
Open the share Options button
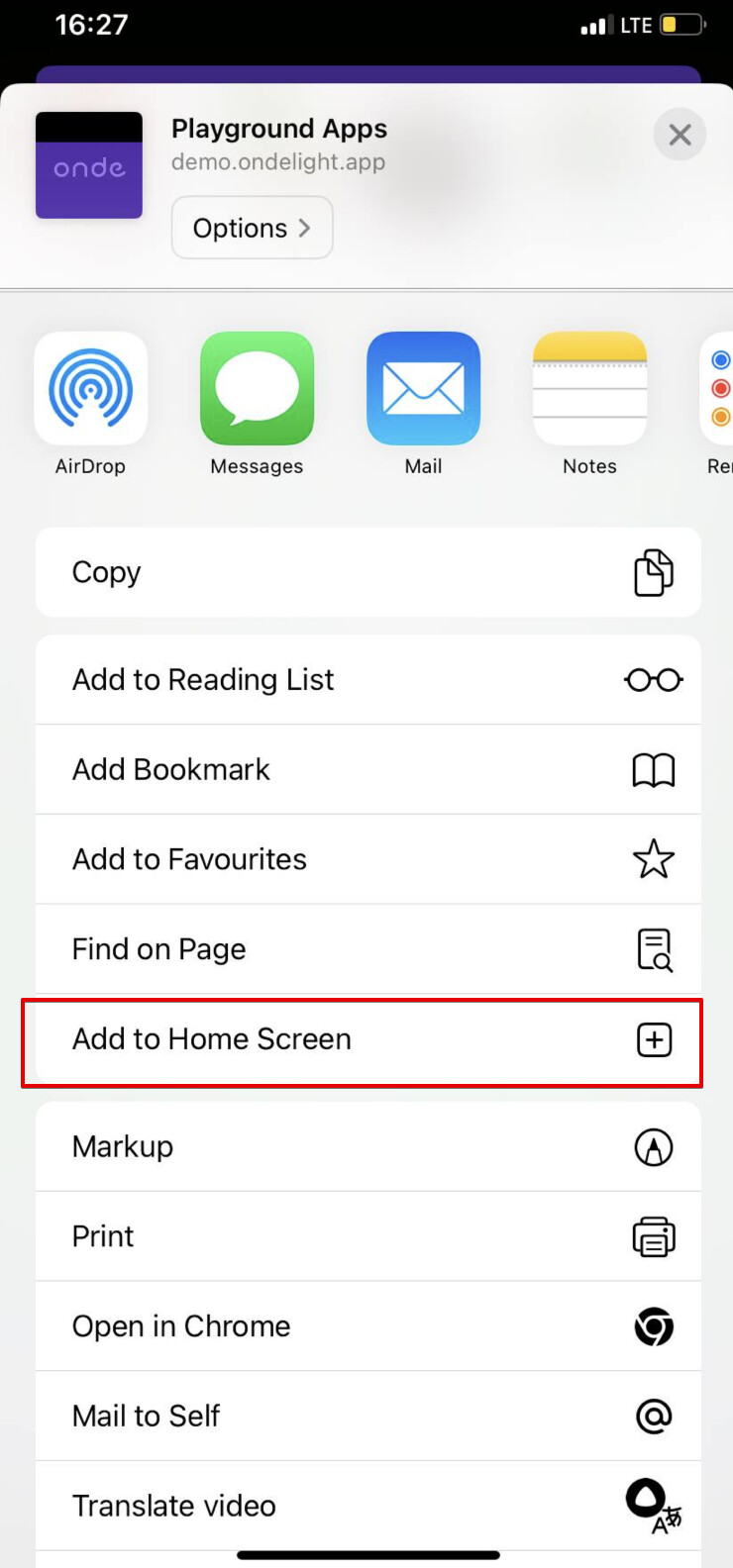point(252,228)
